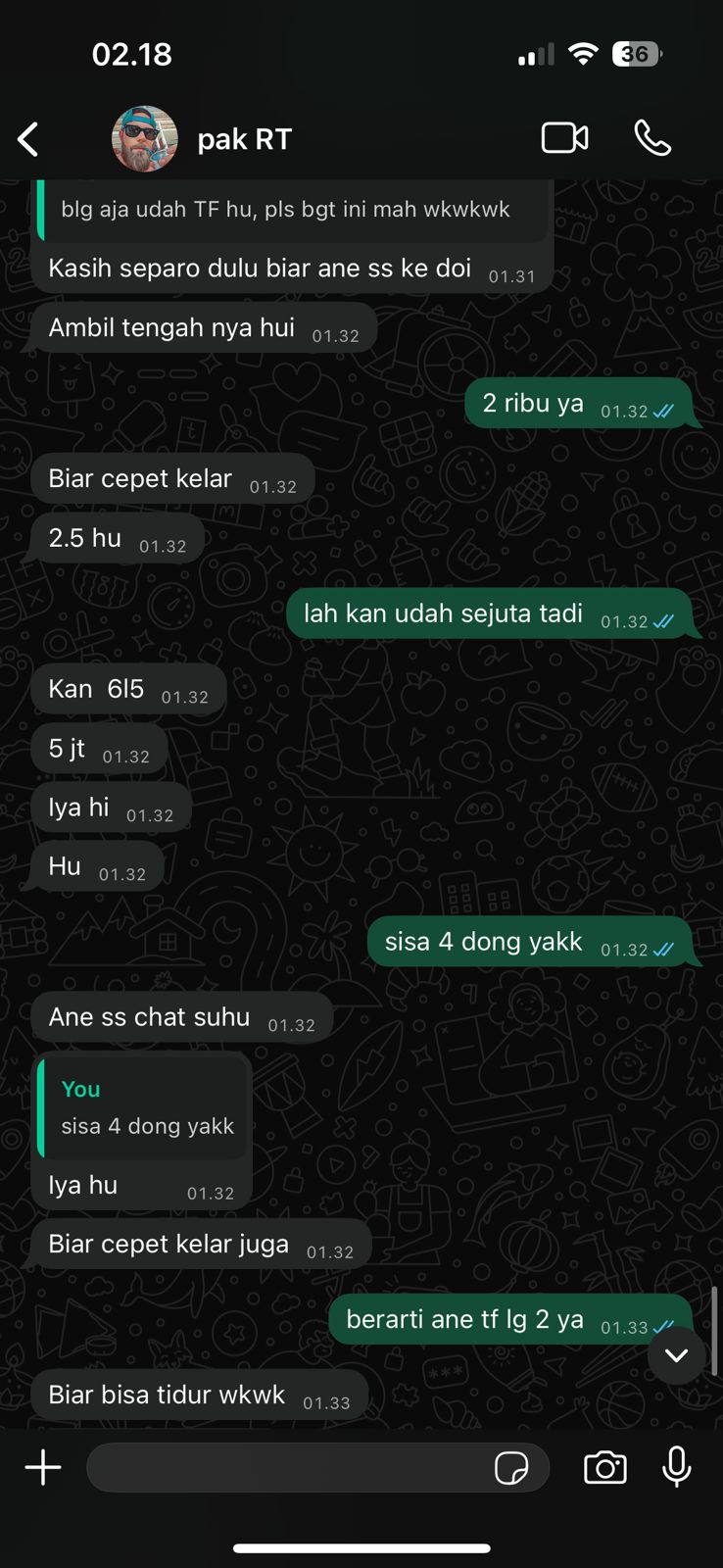Viewport: 723px width, 1568px height.
Task: Open pak RT contact info
Action: click(245, 139)
